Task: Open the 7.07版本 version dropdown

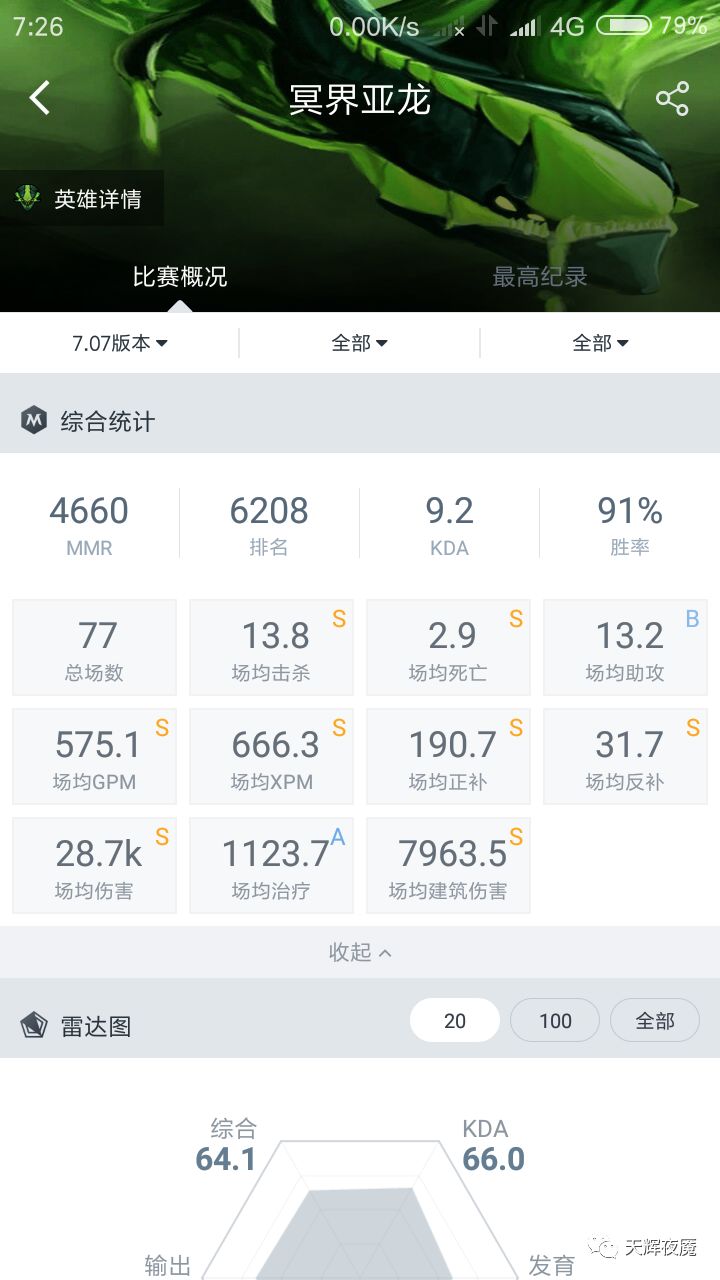Action: 120,343
